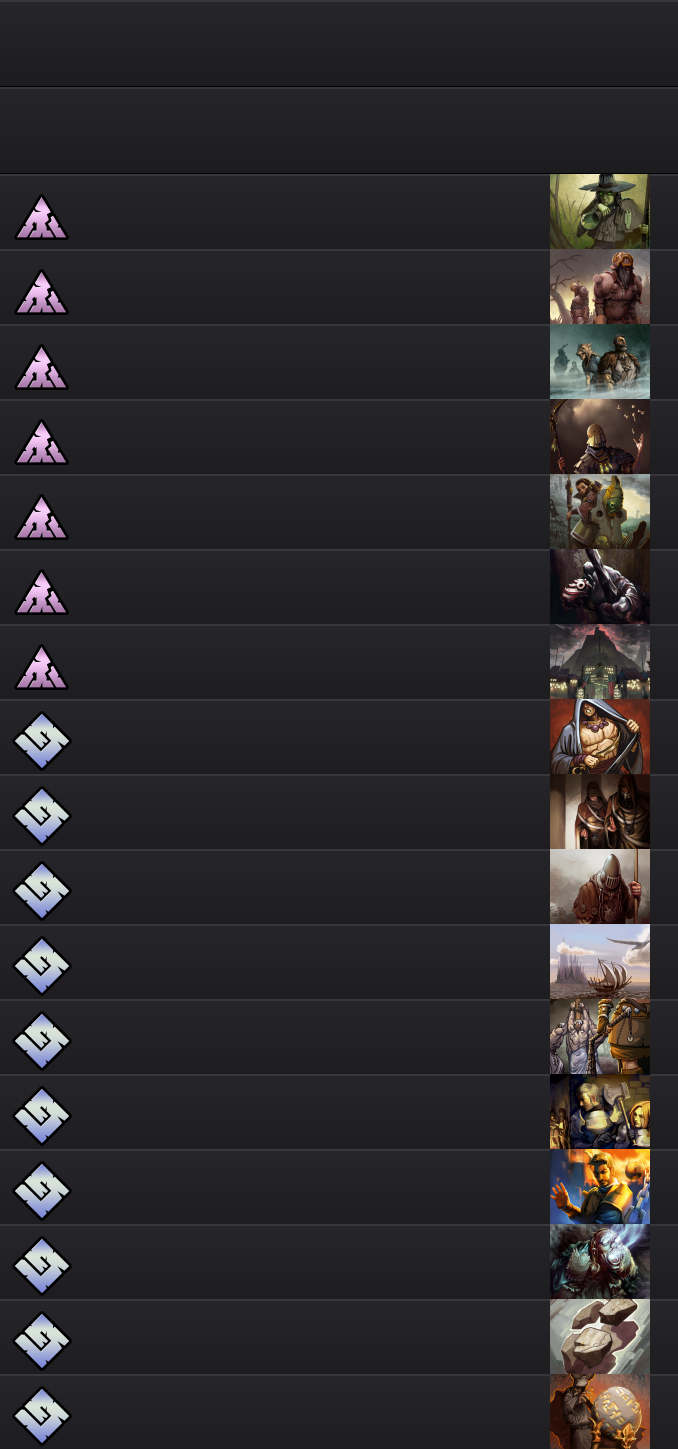
Task: Select the row with the floating stone fist
Action: [x=339, y=1337]
